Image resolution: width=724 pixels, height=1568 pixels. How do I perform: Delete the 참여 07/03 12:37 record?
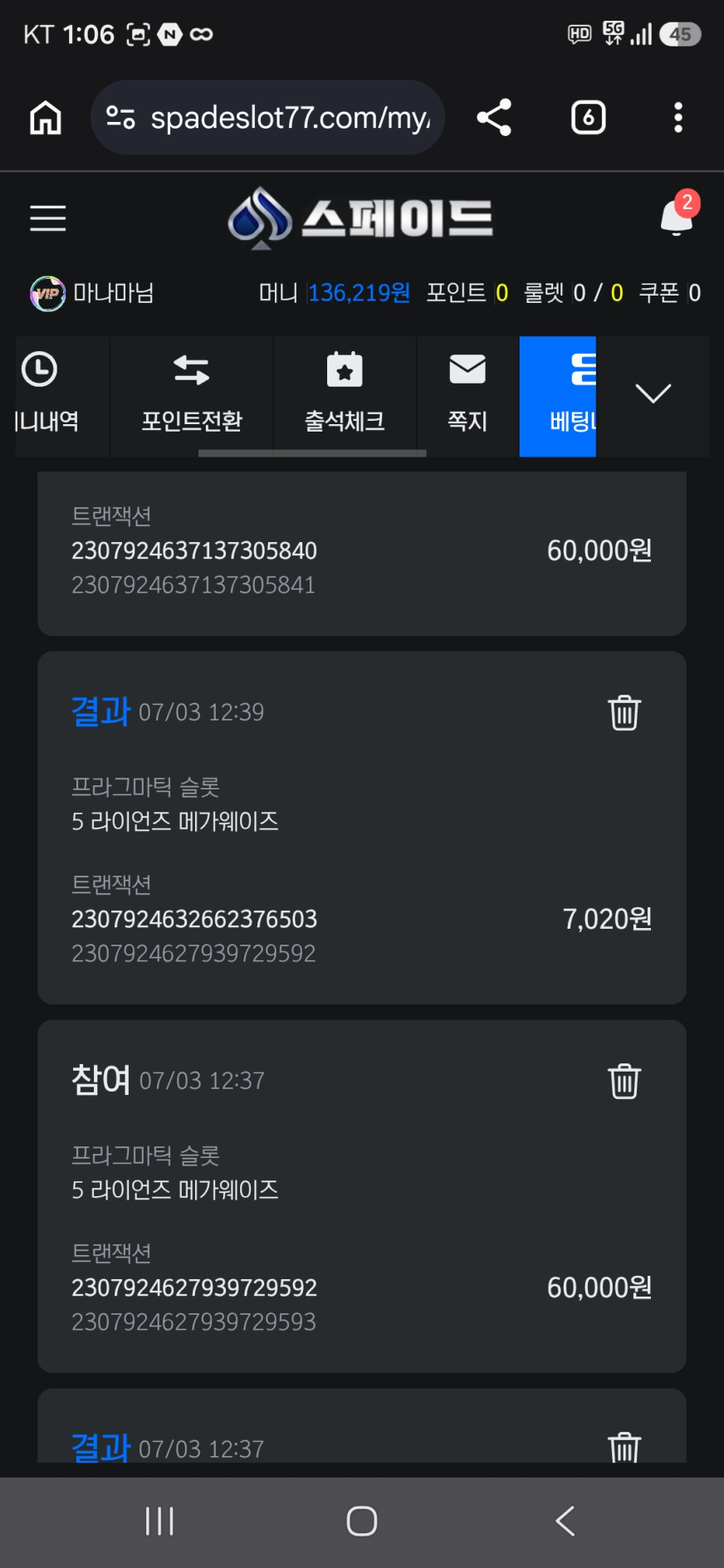click(x=624, y=1081)
